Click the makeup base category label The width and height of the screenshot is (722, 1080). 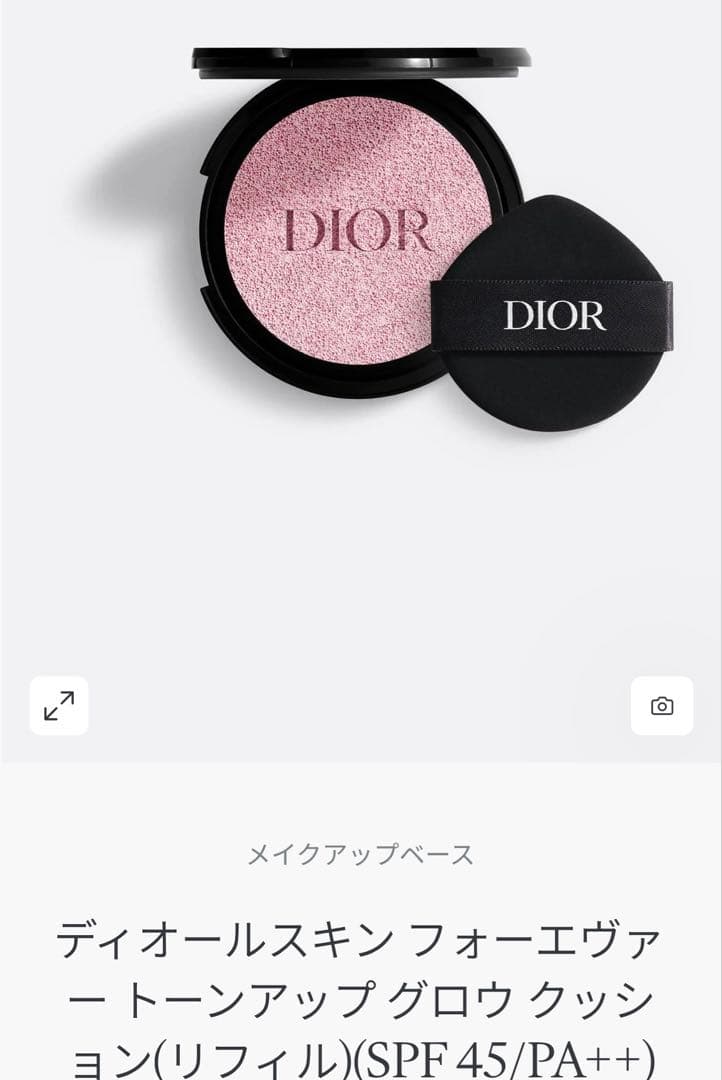click(x=361, y=852)
